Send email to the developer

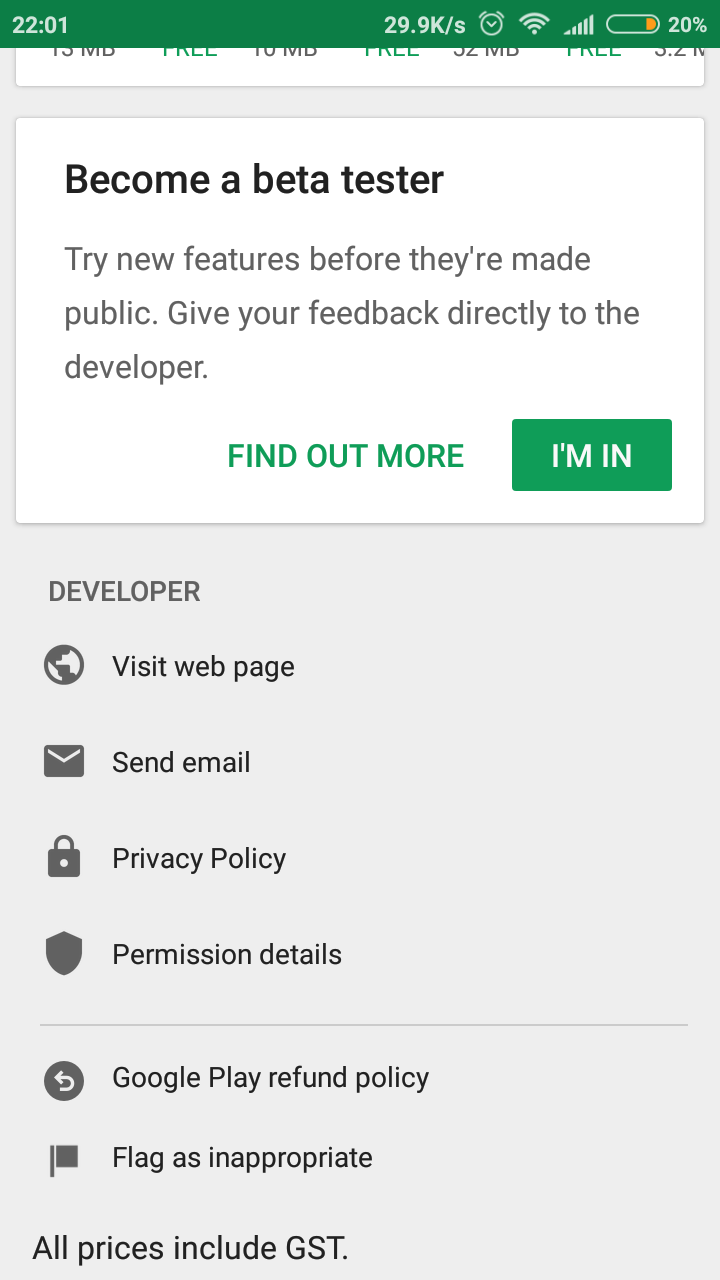click(181, 763)
